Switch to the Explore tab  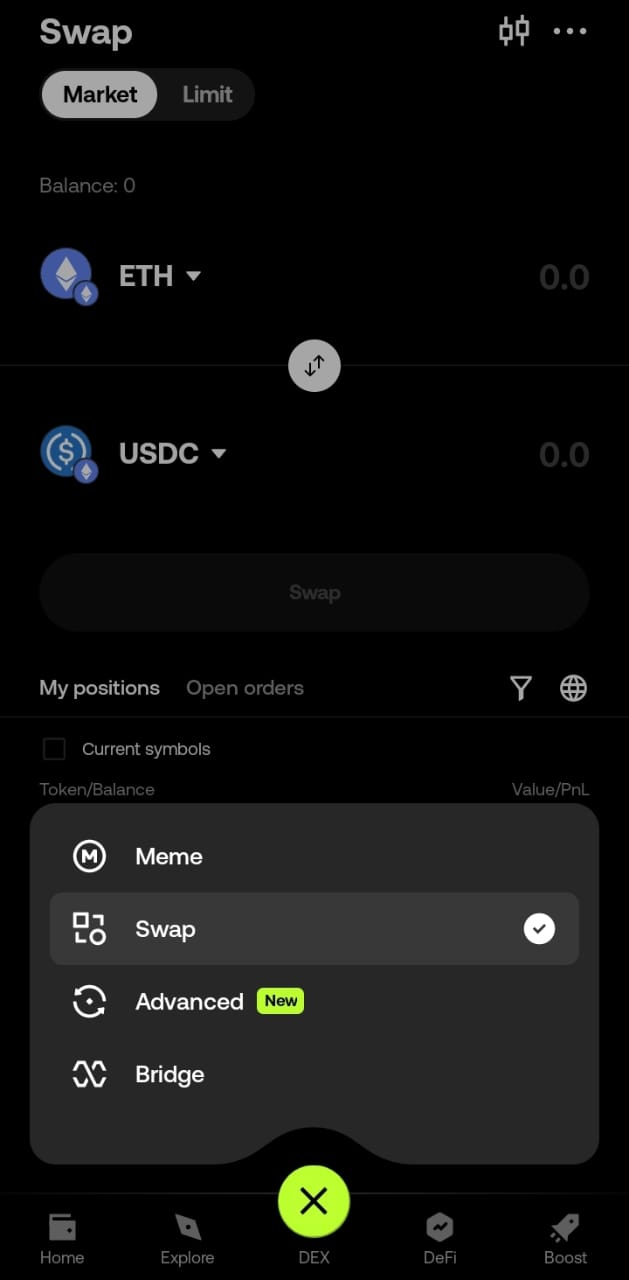tap(187, 1239)
